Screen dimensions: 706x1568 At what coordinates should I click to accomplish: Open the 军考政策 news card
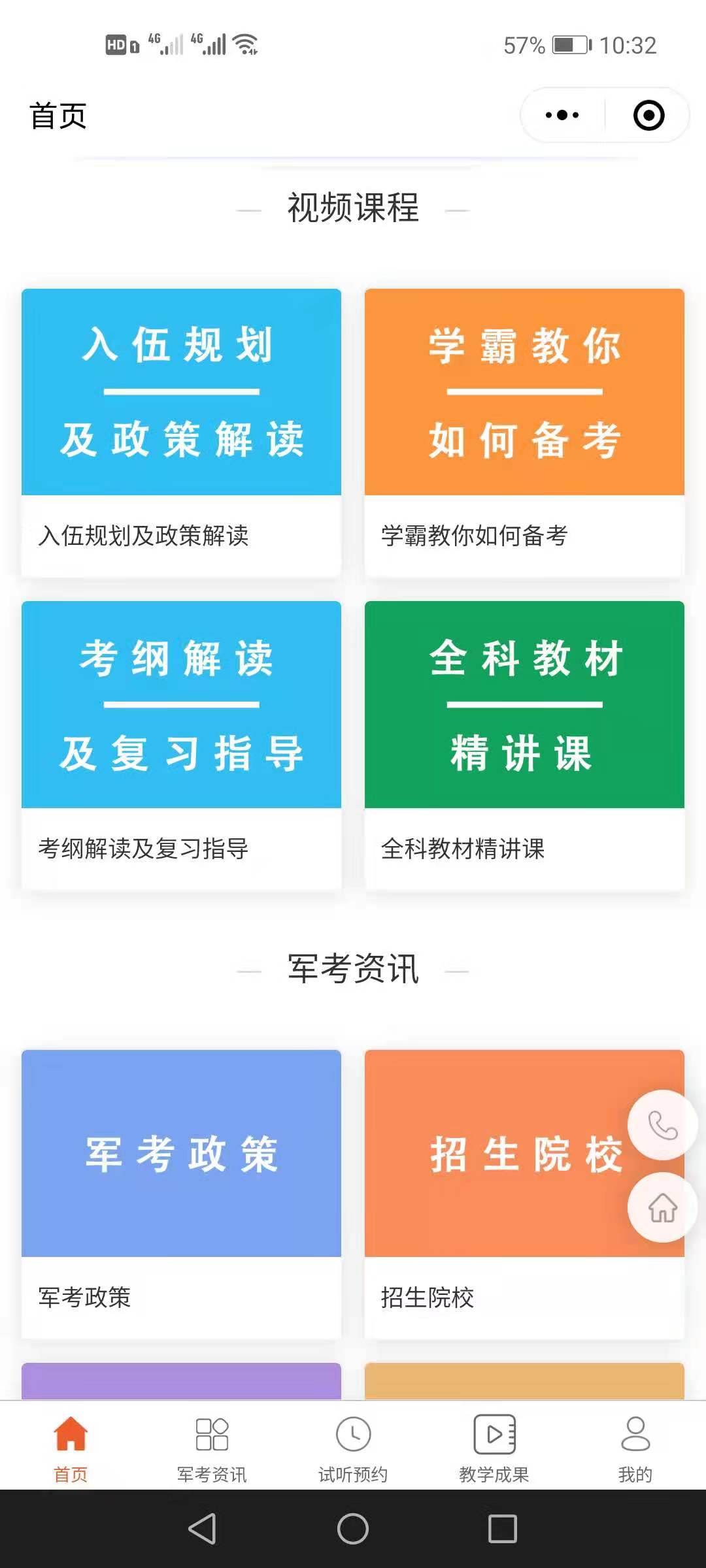[181, 1194]
